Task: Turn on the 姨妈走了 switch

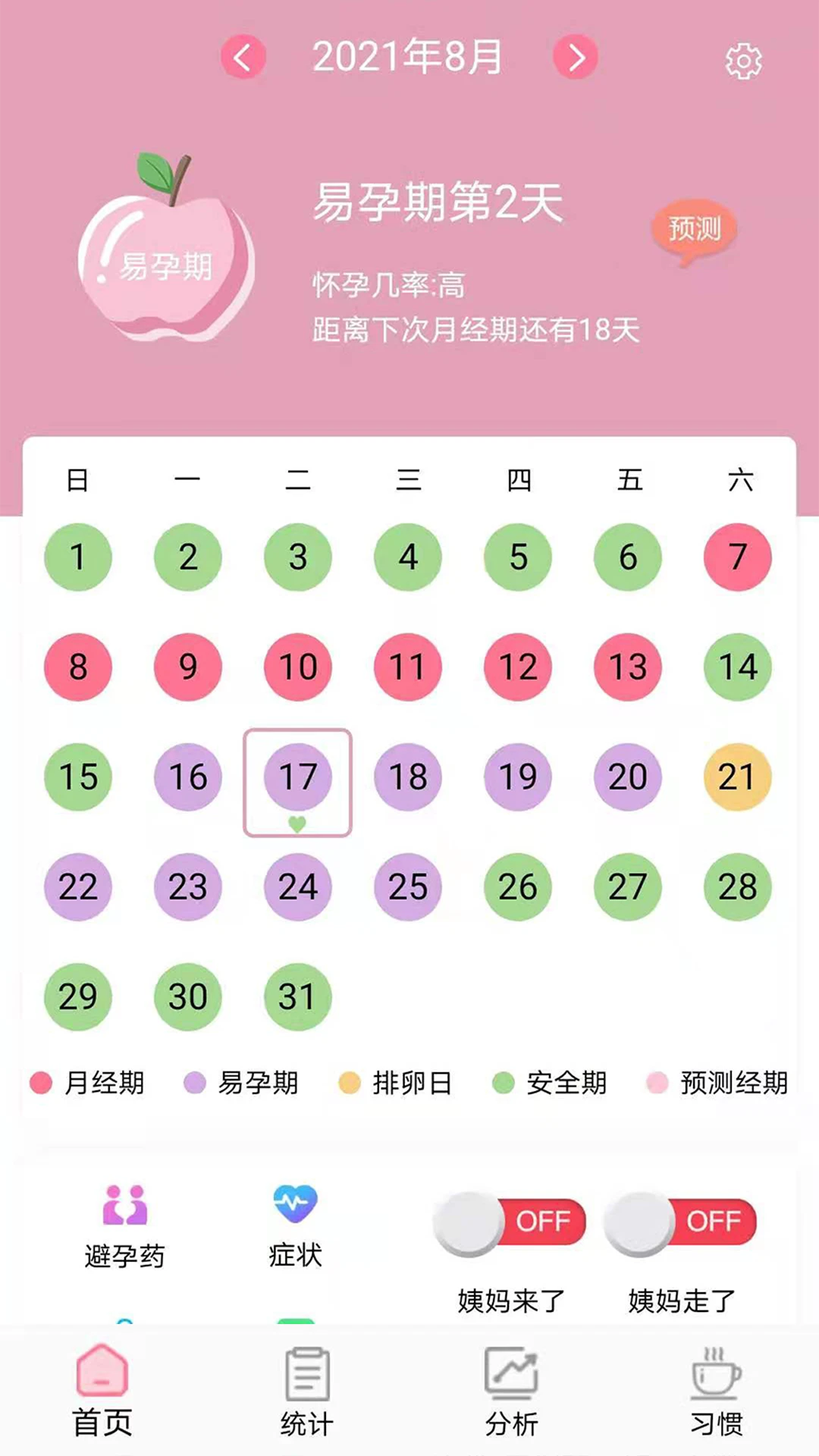Action: coord(680,1222)
